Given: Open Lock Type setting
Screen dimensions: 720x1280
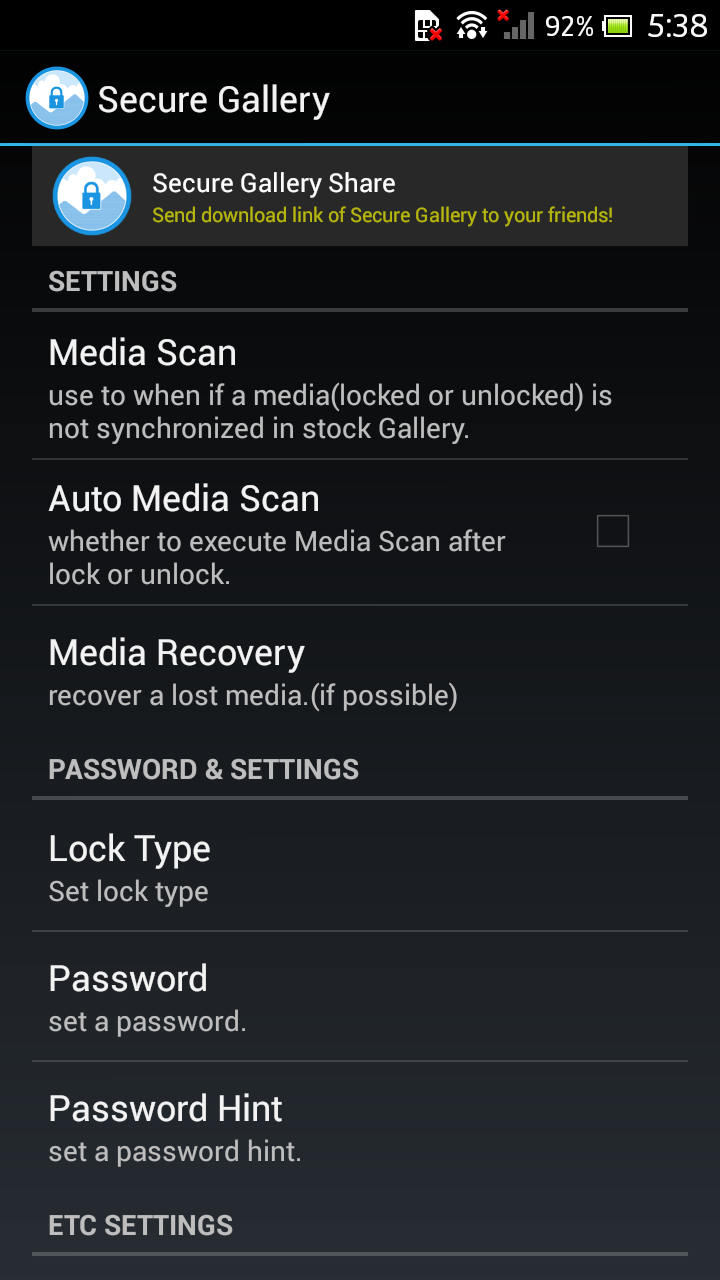Looking at the screenshot, I should point(360,867).
